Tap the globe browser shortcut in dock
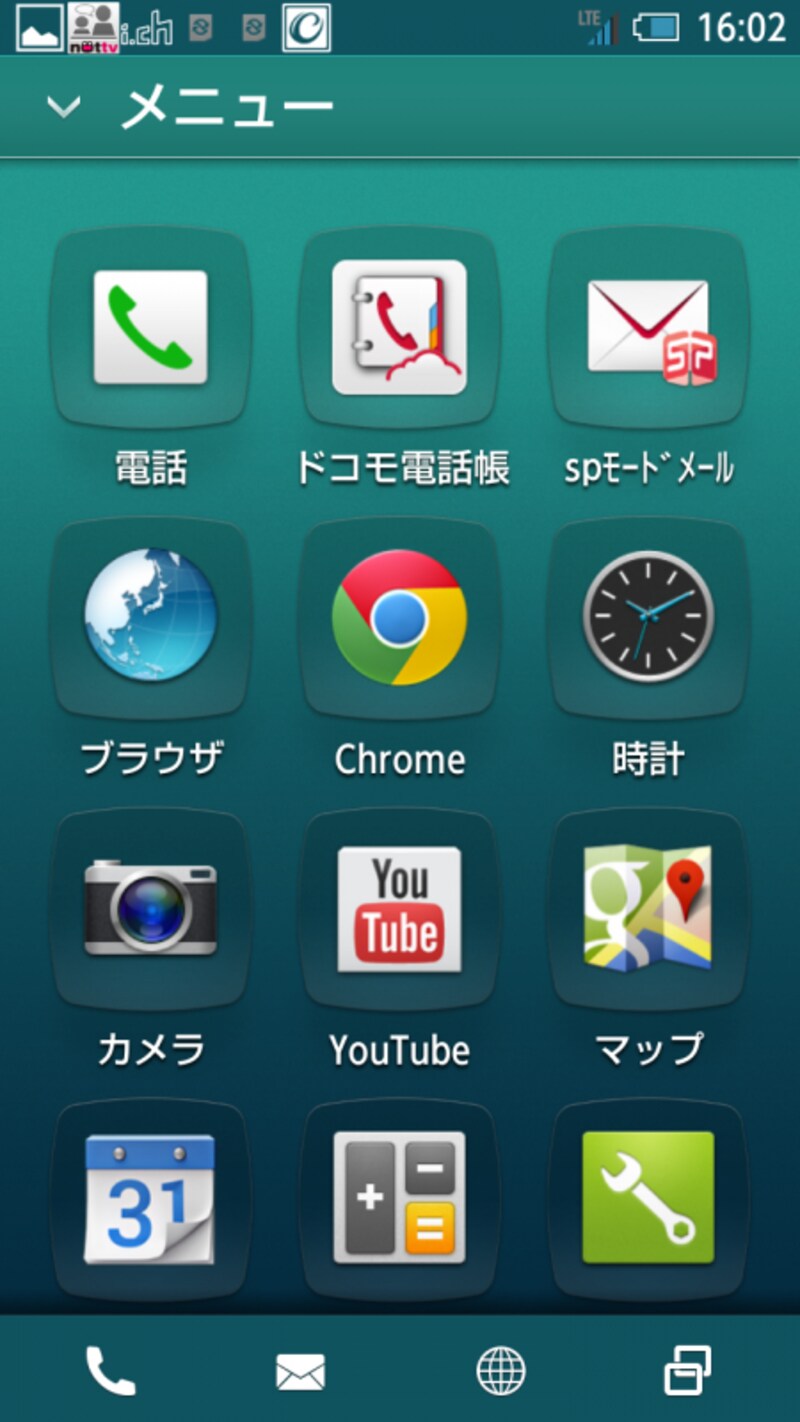The image size is (800, 1422). [500, 1371]
